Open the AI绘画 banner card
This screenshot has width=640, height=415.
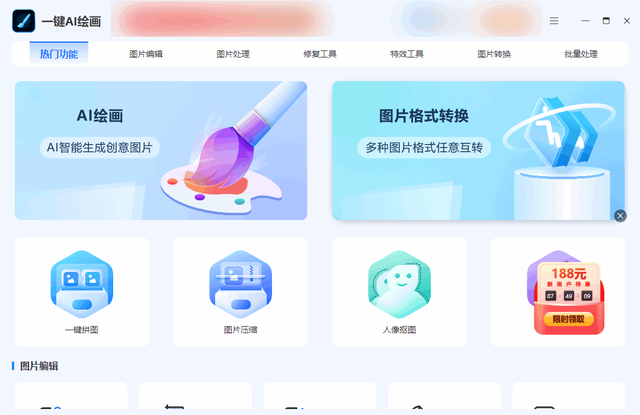pyautogui.click(x=160, y=150)
